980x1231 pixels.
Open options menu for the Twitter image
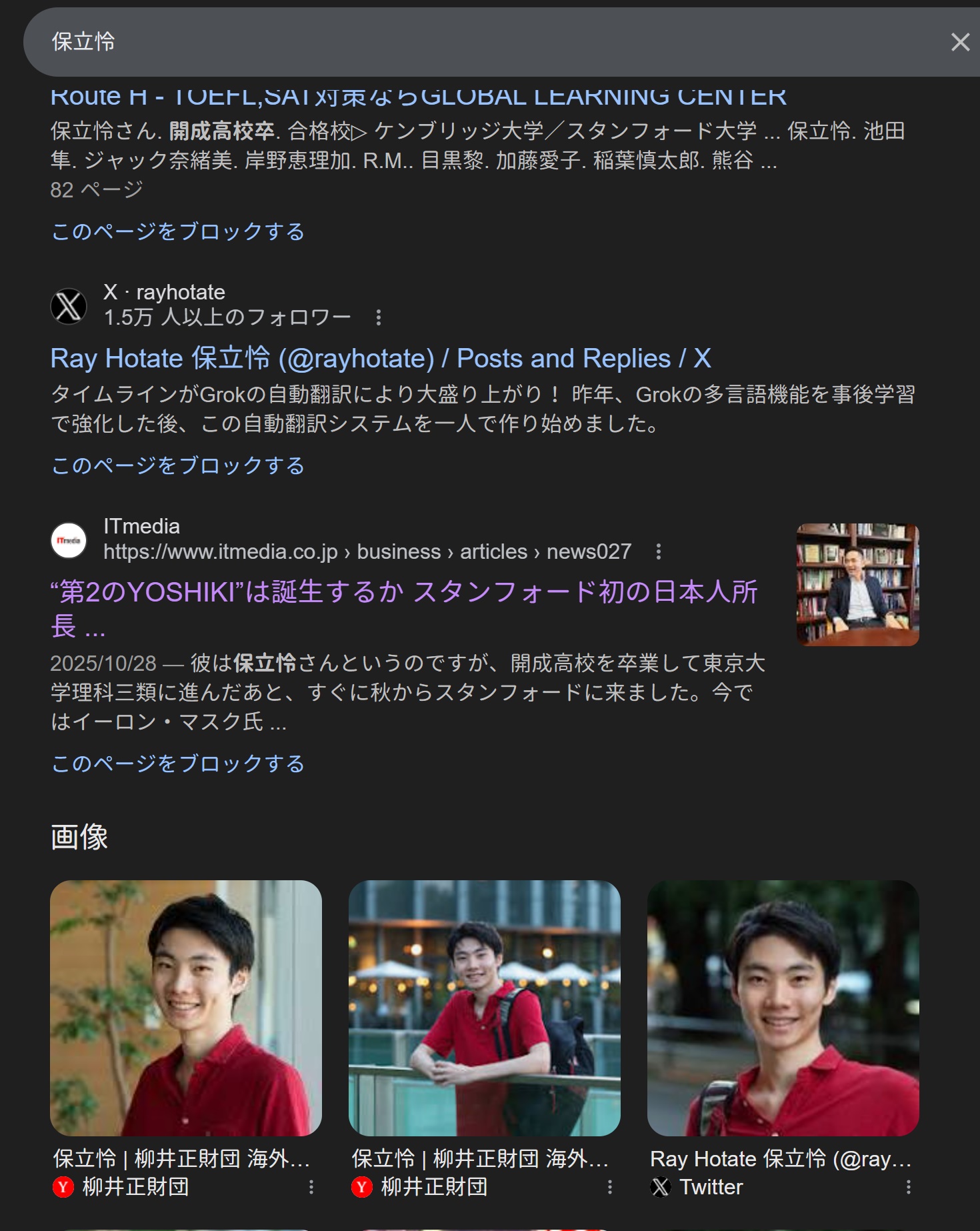point(909,1187)
